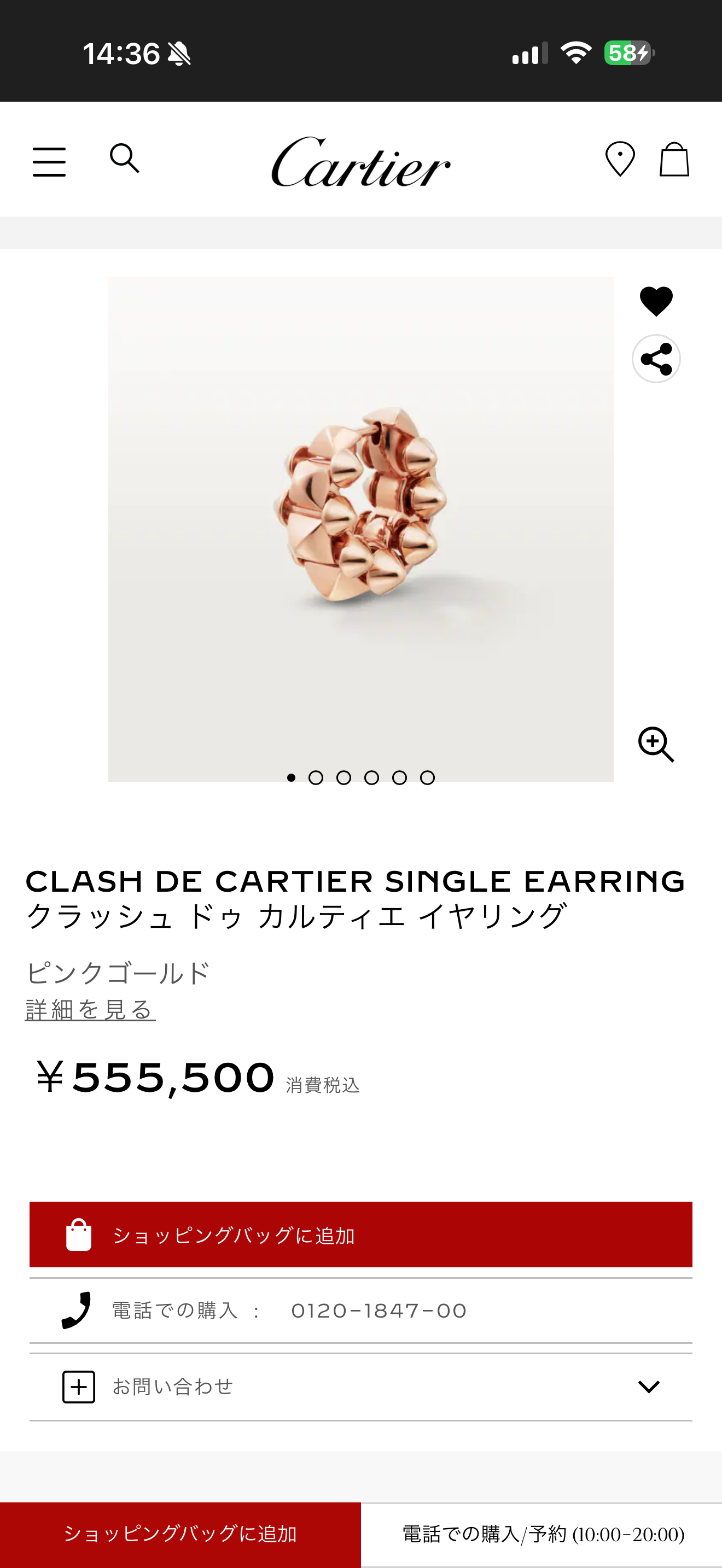Open the search icon
722x1568 pixels.
point(124,158)
